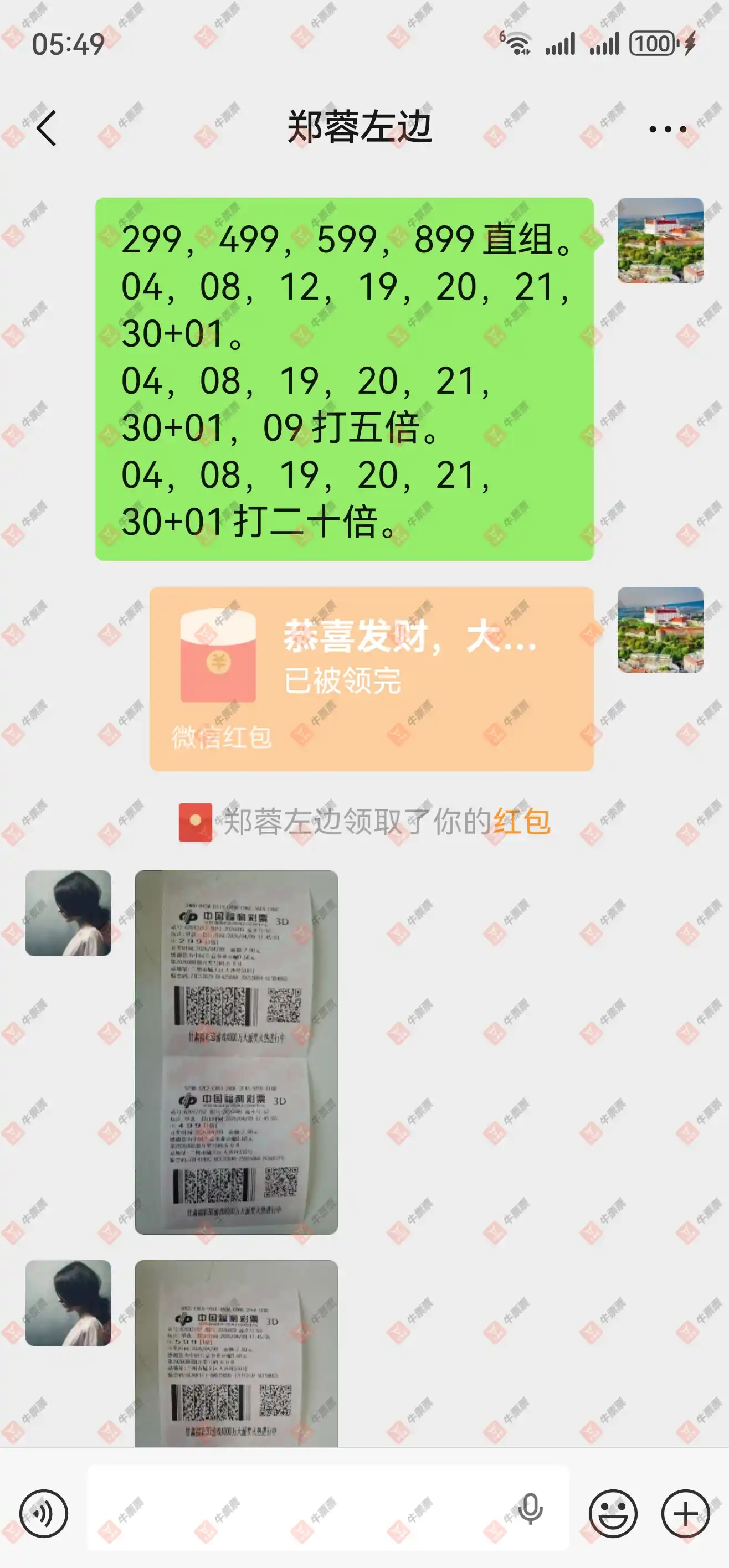The height and width of the screenshot is (1568, 729).
Task: Tap the microphone icon in input field
Action: pos(530,1509)
